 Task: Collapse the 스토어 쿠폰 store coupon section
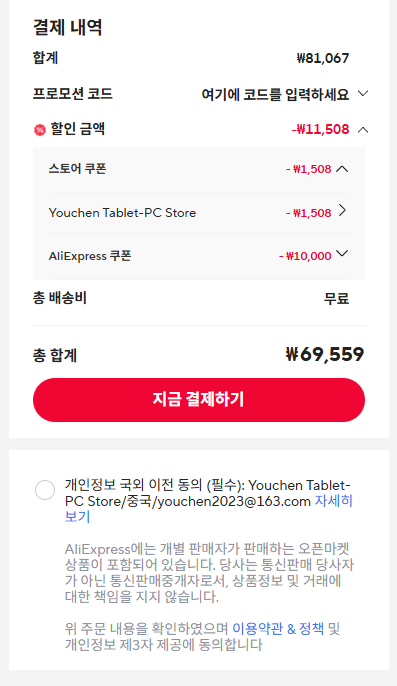click(342, 169)
